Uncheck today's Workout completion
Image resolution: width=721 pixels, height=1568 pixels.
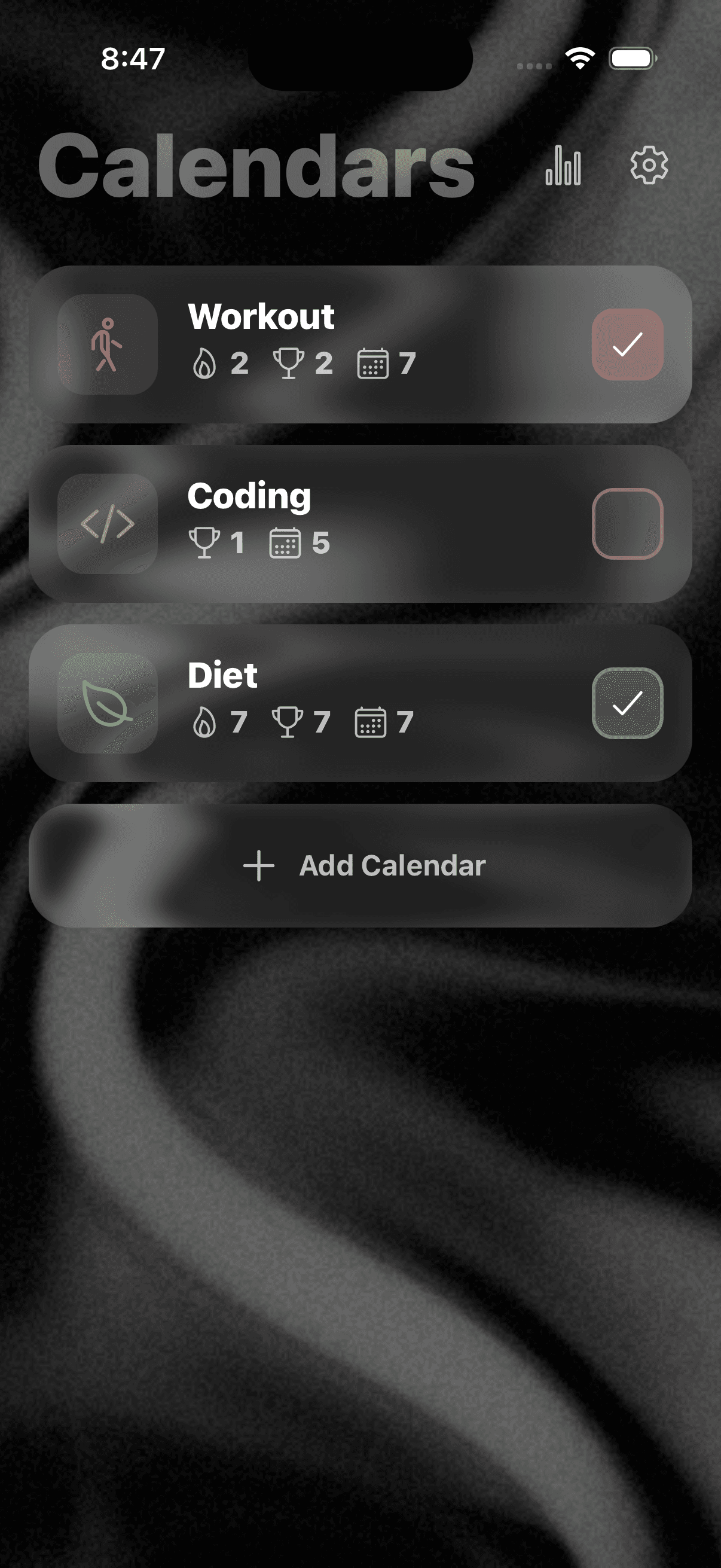pyautogui.click(x=627, y=344)
